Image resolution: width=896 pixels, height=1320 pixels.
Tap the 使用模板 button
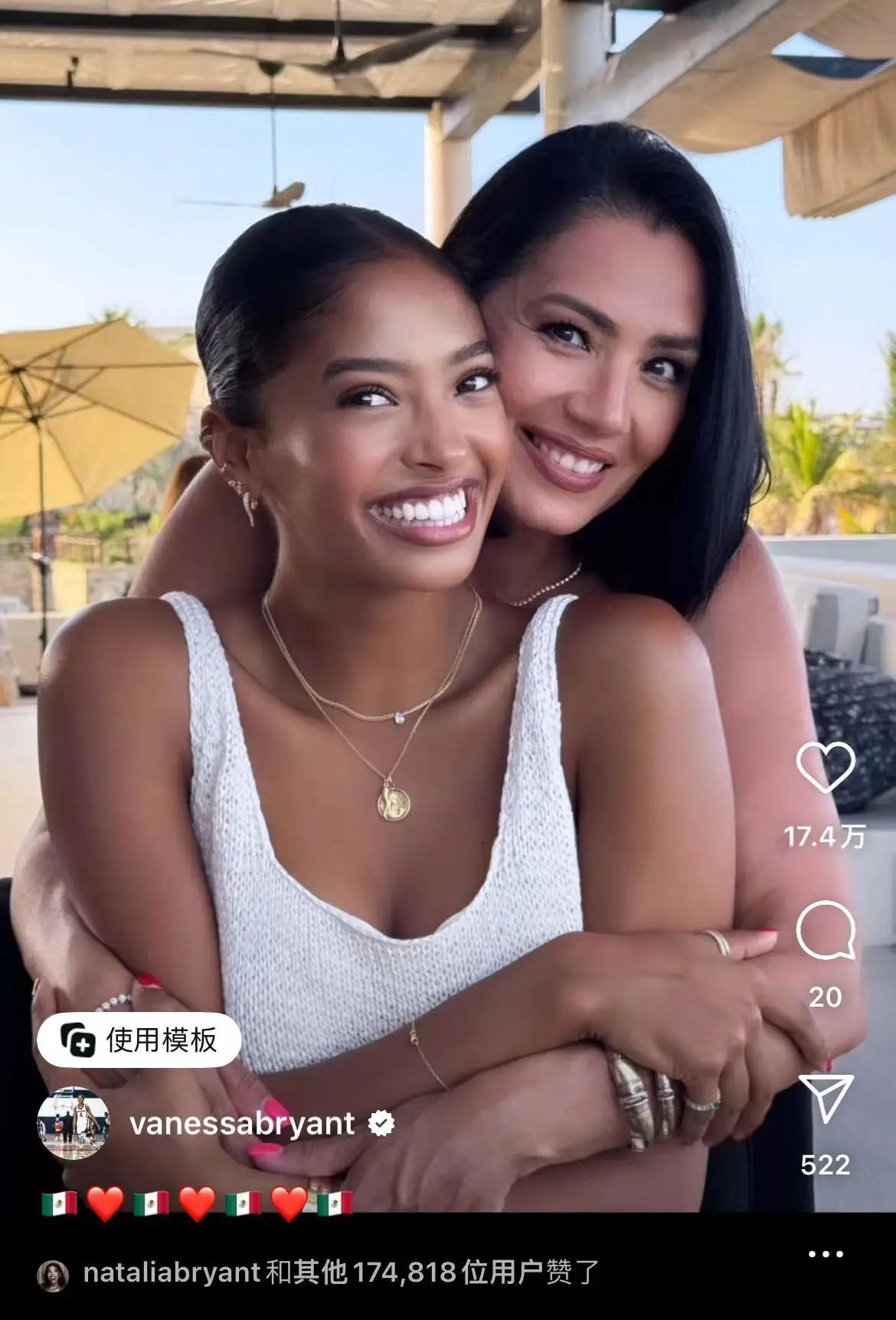click(139, 1040)
